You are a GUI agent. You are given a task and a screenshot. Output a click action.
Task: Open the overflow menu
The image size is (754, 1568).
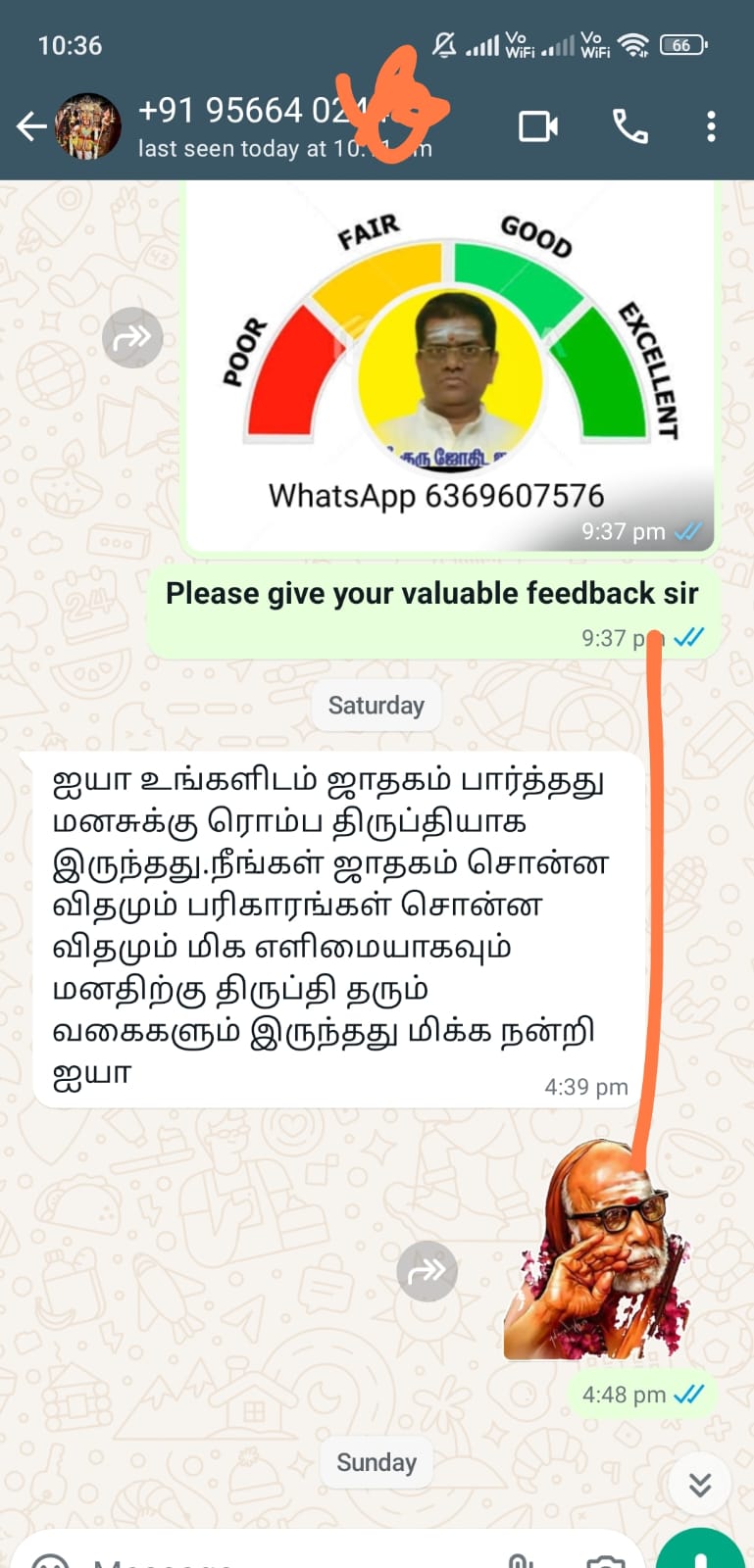tap(711, 126)
